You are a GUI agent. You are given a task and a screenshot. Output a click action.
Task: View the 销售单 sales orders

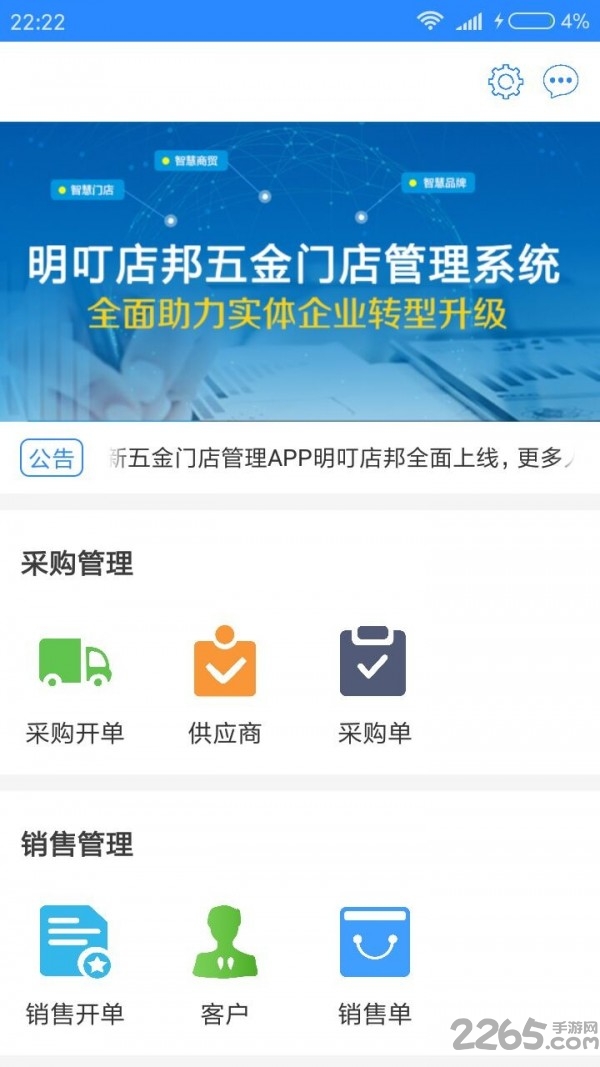pyautogui.click(x=374, y=965)
